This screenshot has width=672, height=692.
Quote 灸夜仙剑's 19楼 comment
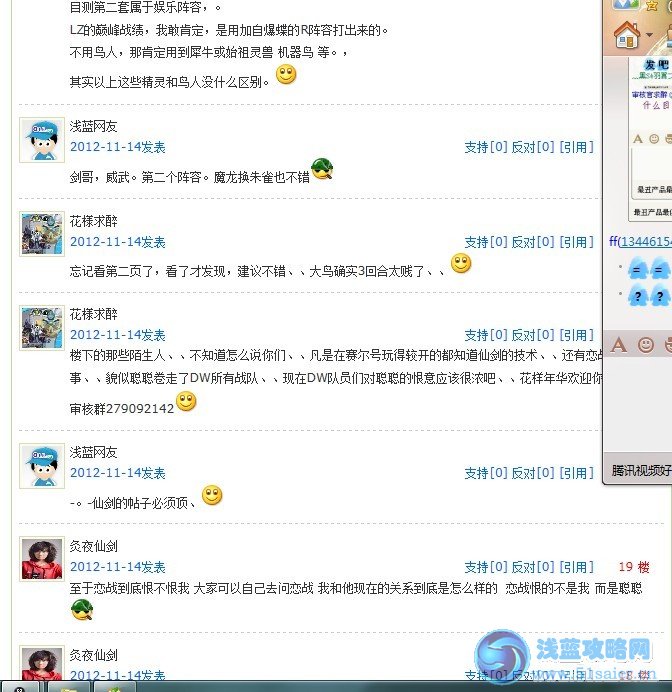coord(576,567)
